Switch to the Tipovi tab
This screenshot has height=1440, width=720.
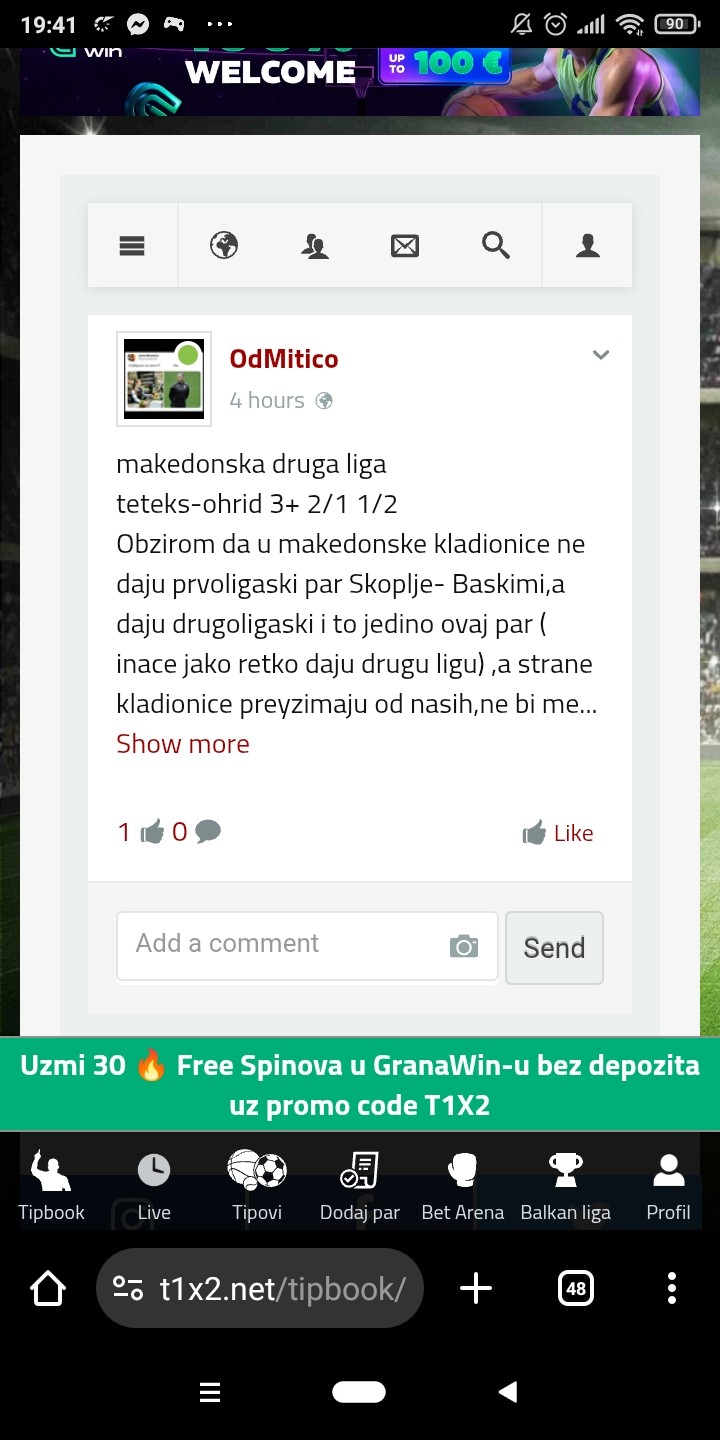tap(257, 1186)
